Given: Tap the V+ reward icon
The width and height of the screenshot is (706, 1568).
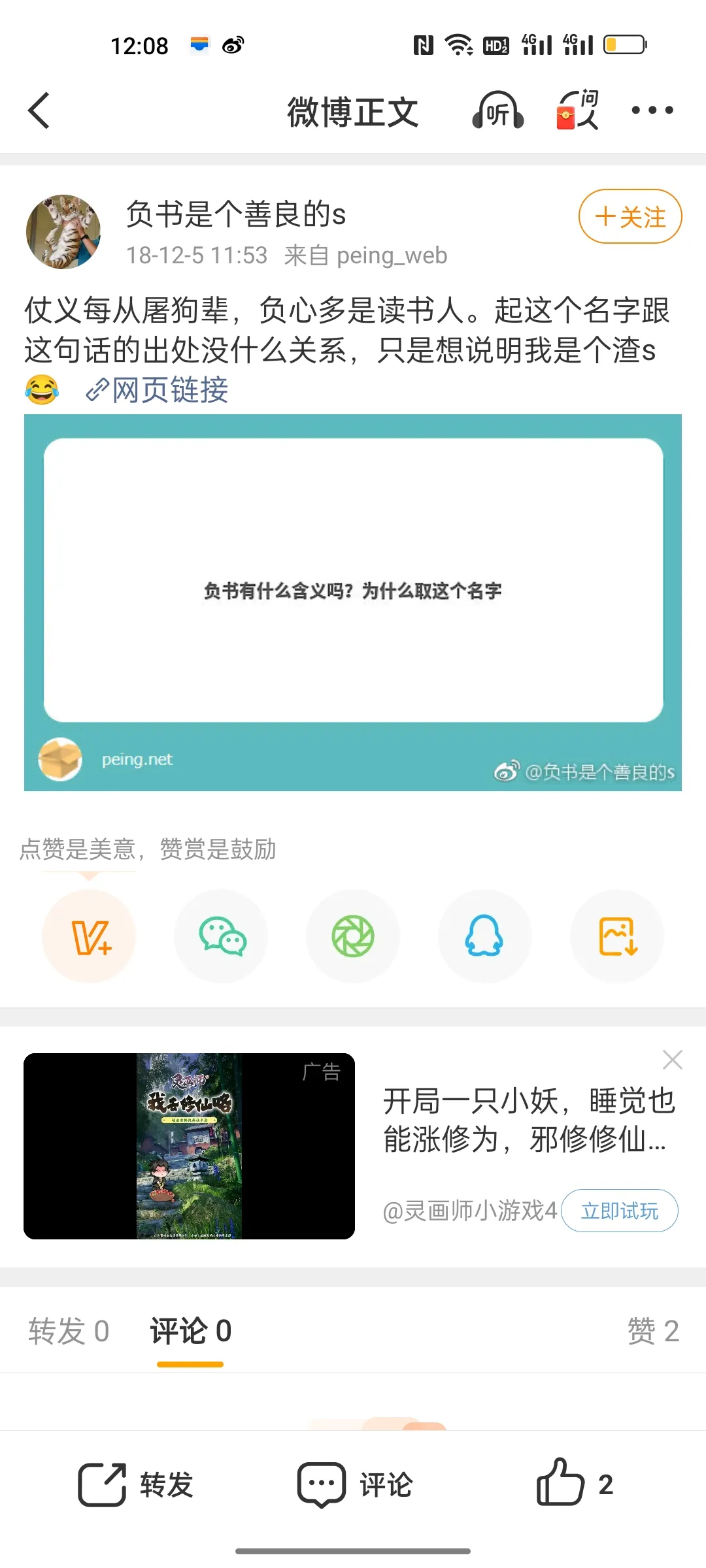Looking at the screenshot, I should (90, 936).
